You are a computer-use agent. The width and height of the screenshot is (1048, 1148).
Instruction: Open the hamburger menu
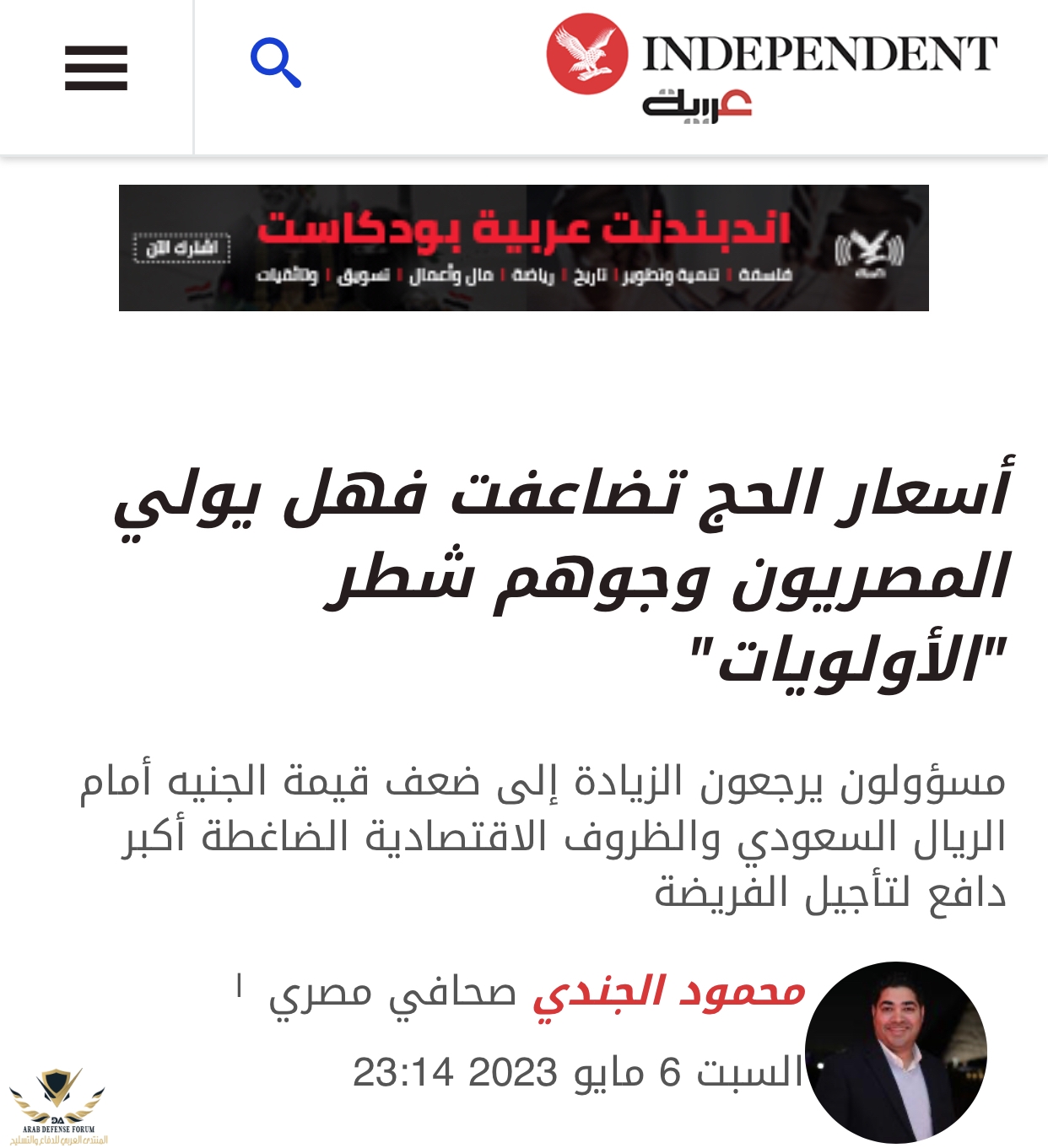pos(96,67)
